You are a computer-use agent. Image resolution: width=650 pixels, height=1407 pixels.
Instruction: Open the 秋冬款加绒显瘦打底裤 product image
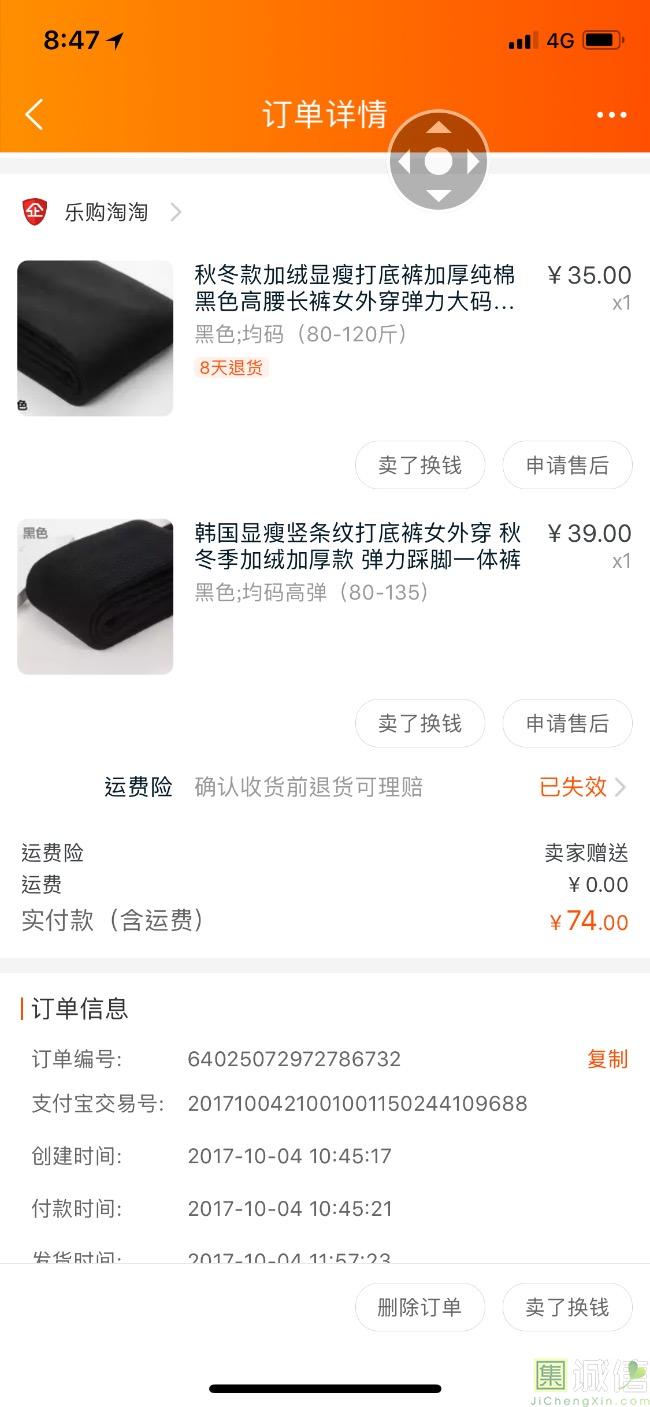point(95,338)
